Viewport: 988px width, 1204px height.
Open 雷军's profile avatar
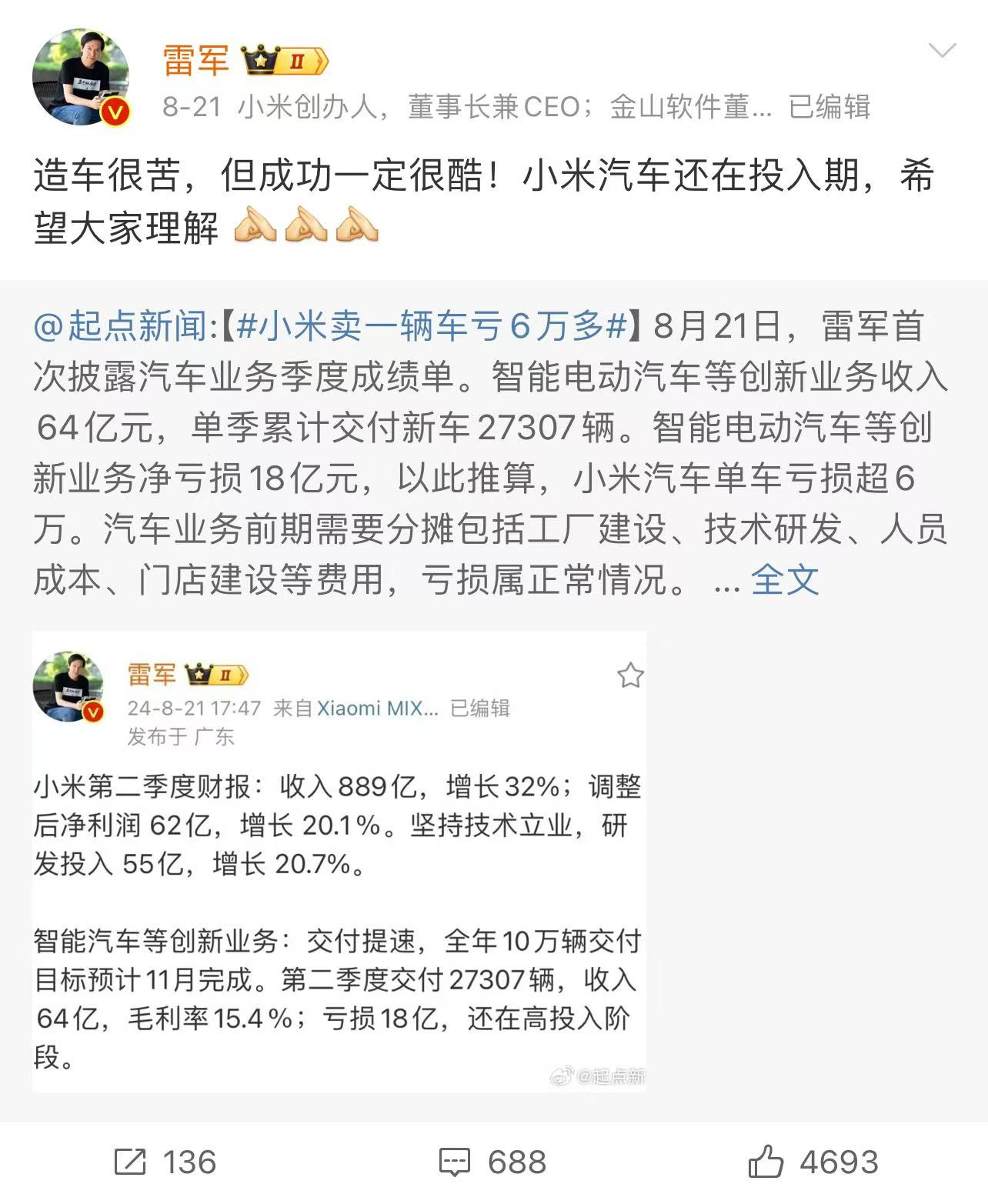point(80,77)
